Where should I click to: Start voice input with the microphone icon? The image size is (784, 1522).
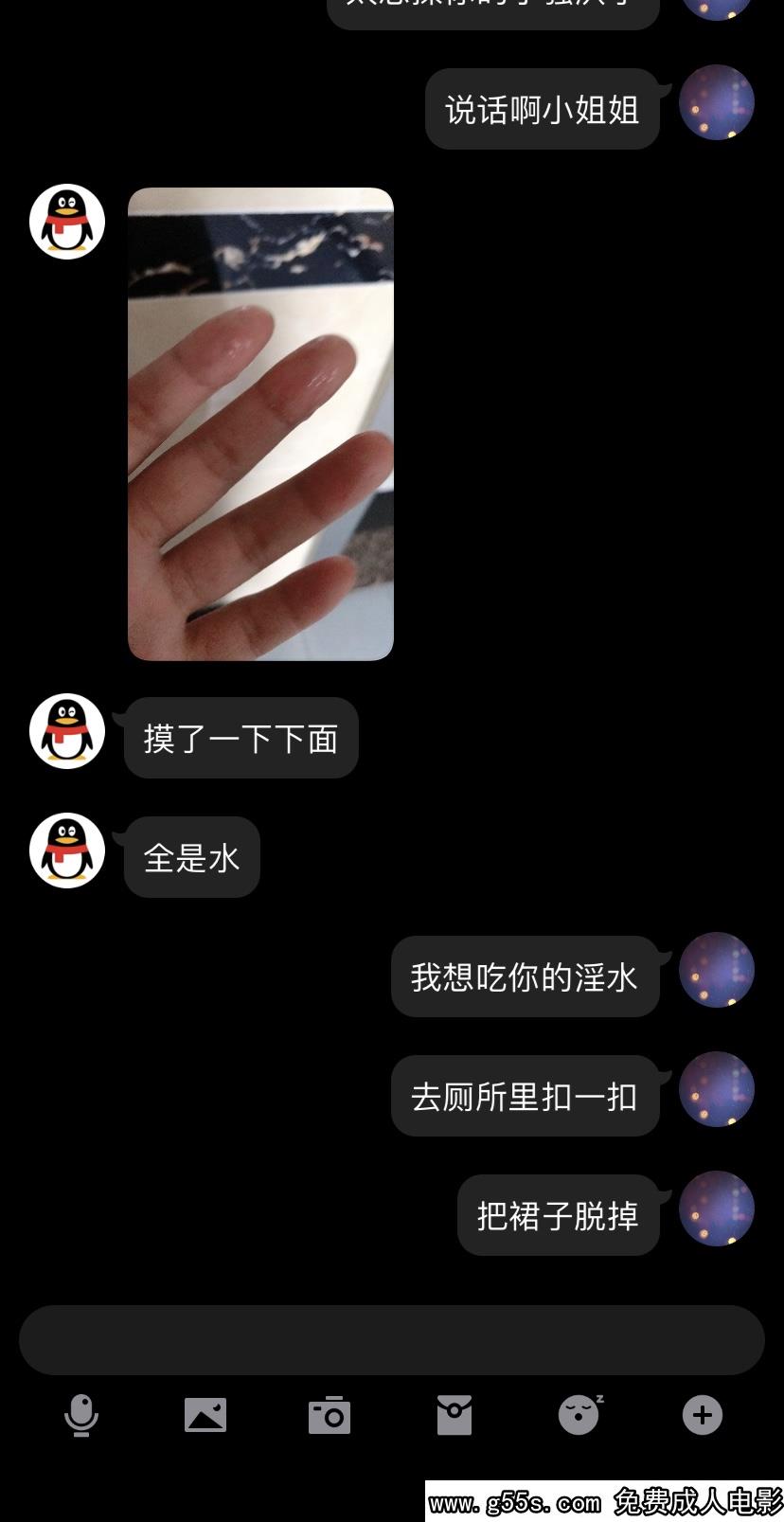(x=81, y=1416)
